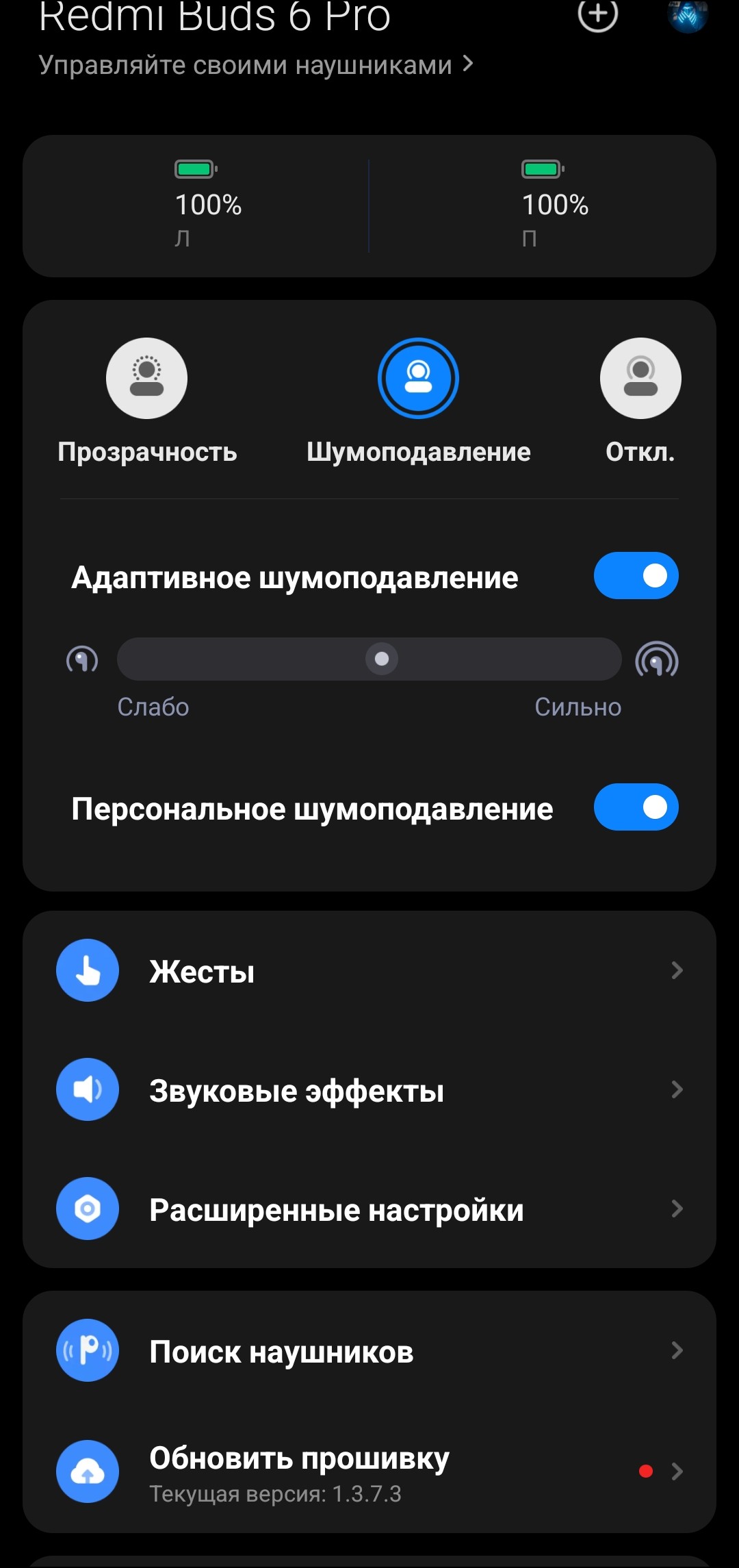Image resolution: width=739 pixels, height=1568 pixels.
Task: Open Жесты settings
Action: tap(369, 970)
